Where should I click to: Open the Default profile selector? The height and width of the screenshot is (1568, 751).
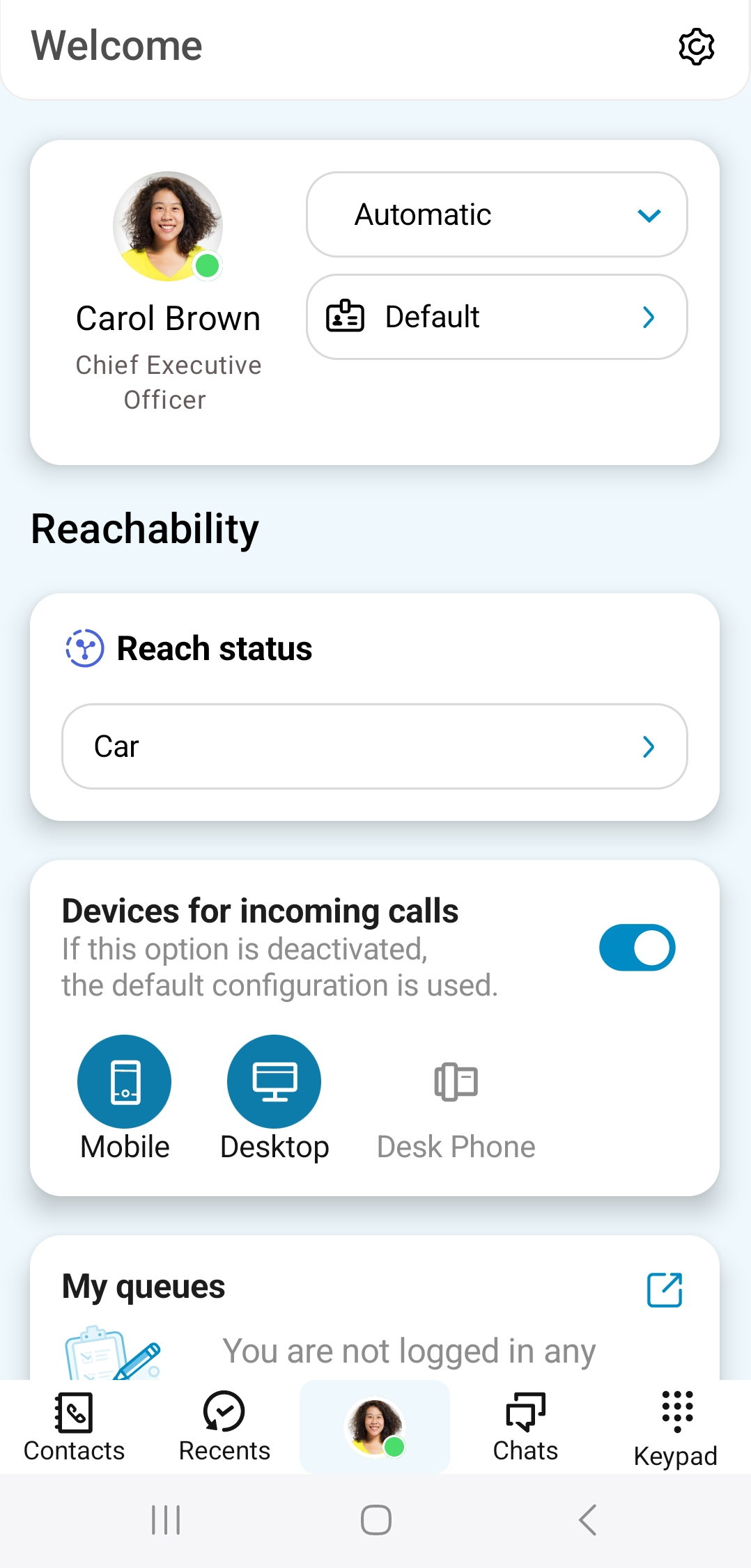[497, 317]
